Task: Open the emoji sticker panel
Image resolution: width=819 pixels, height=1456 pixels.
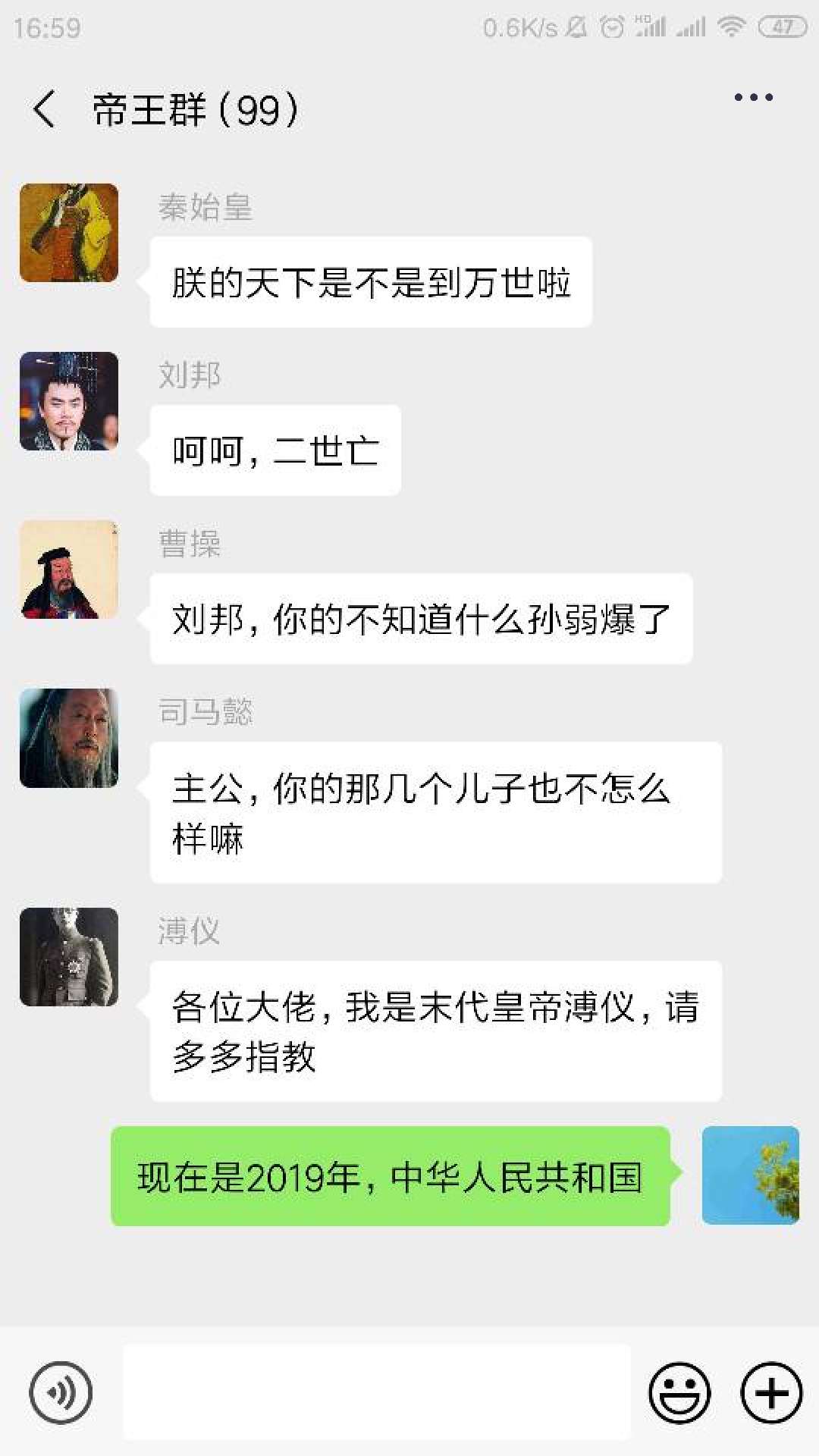Action: [x=679, y=1392]
